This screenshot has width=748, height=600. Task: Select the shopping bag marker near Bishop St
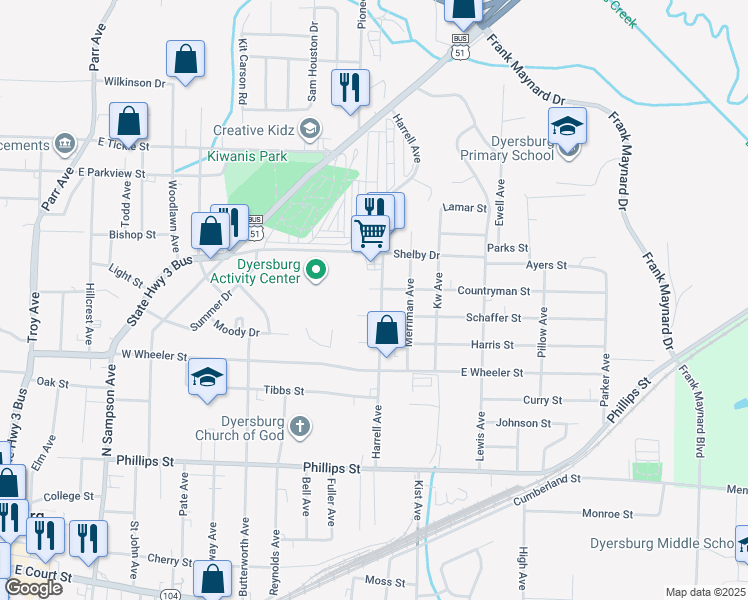211,231
